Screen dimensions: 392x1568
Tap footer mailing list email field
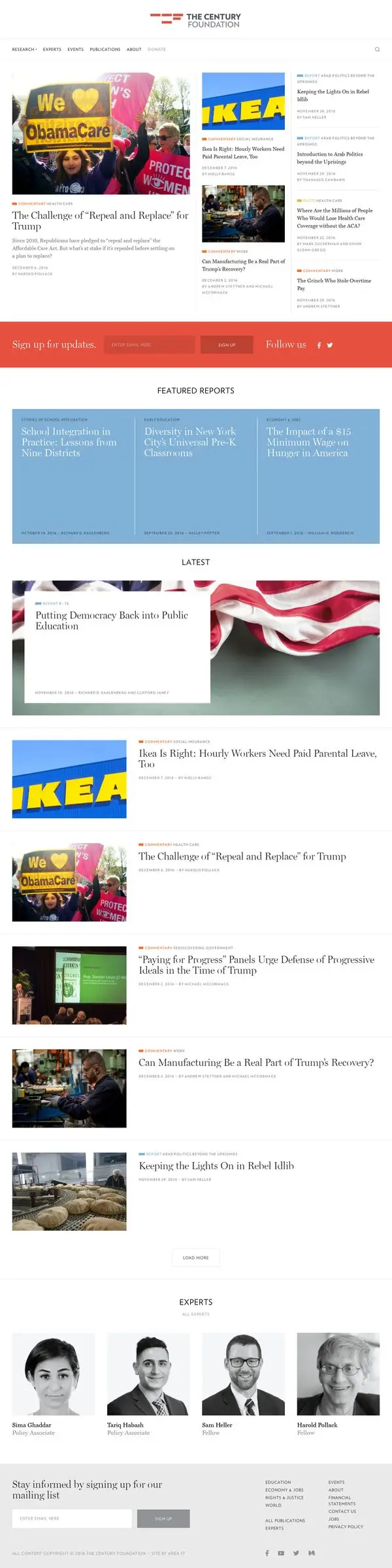pyautogui.click(x=72, y=1518)
